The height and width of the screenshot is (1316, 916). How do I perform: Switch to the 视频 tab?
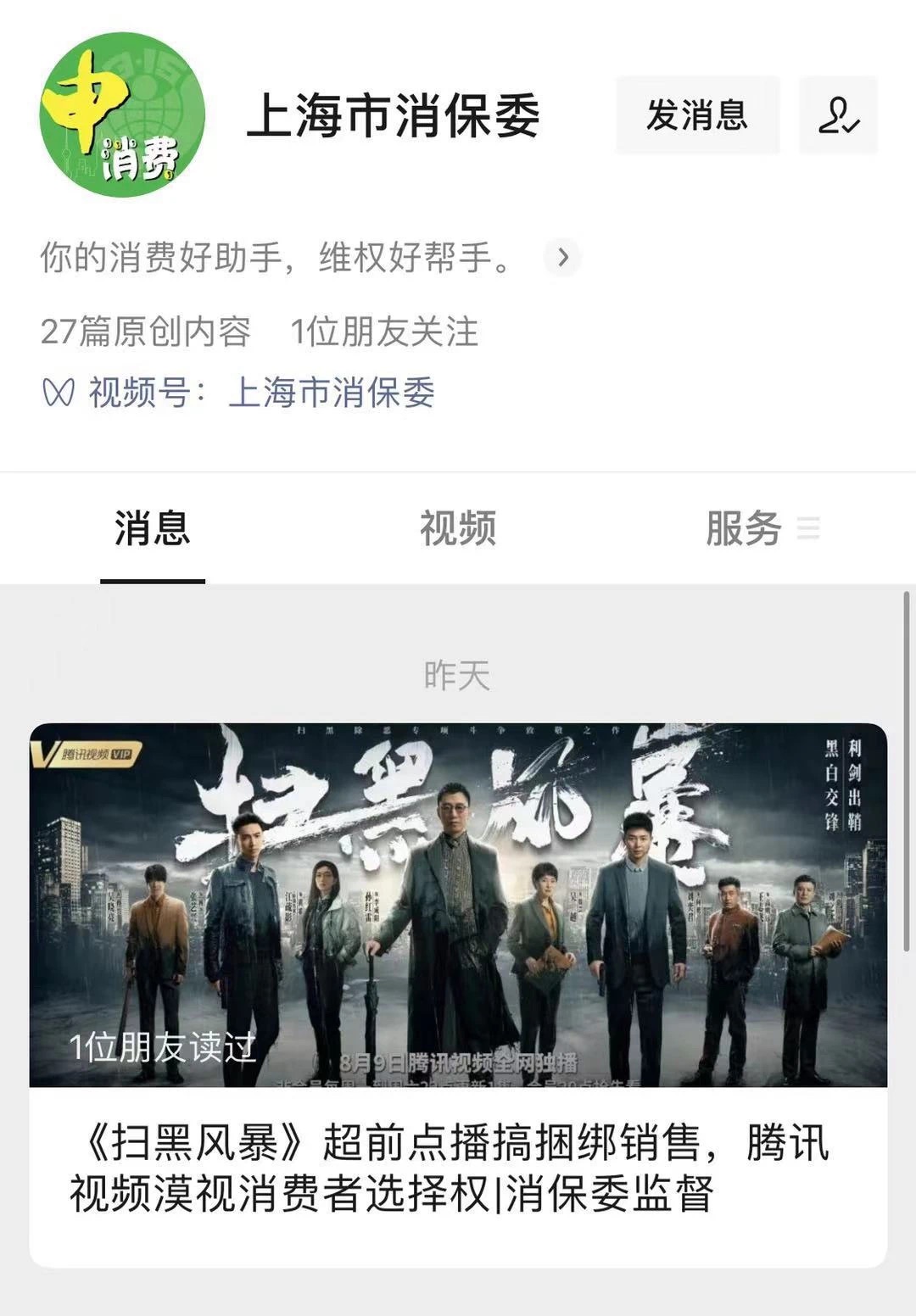(x=458, y=528)
